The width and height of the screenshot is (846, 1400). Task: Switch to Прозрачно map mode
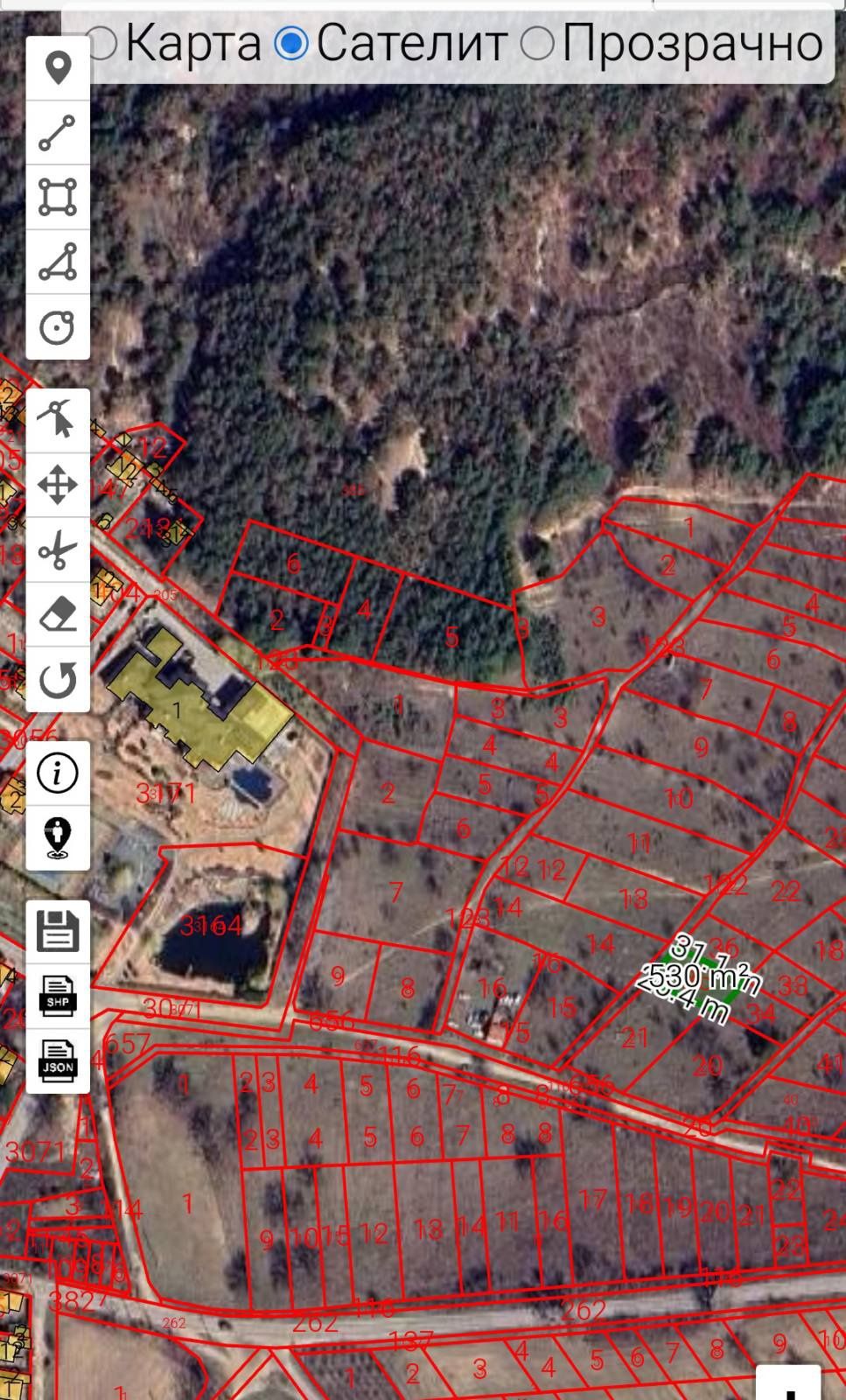tap(537, 43)
